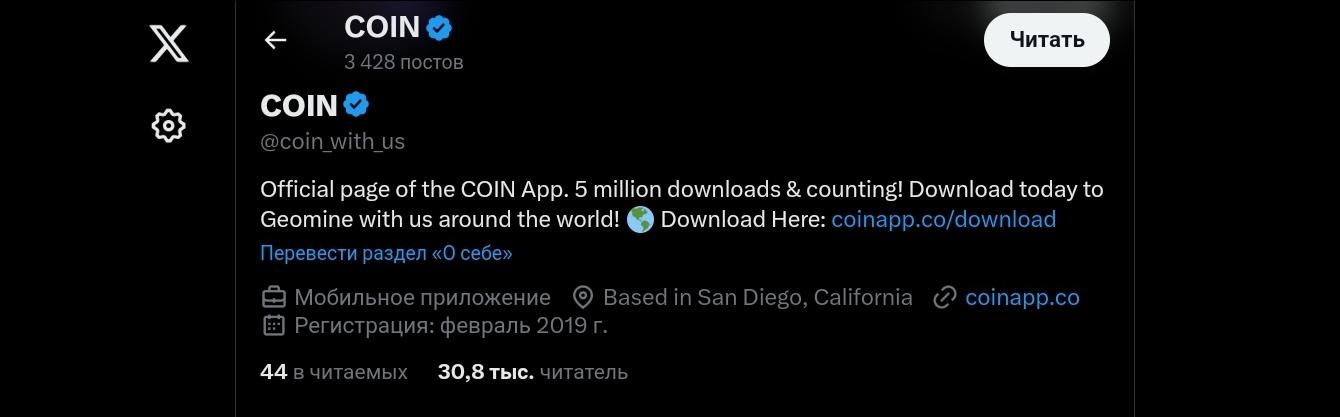Screen dimensions: 1340x417
Task: Translate bio via Перевести раздел «О себе»
Action: 386,253
